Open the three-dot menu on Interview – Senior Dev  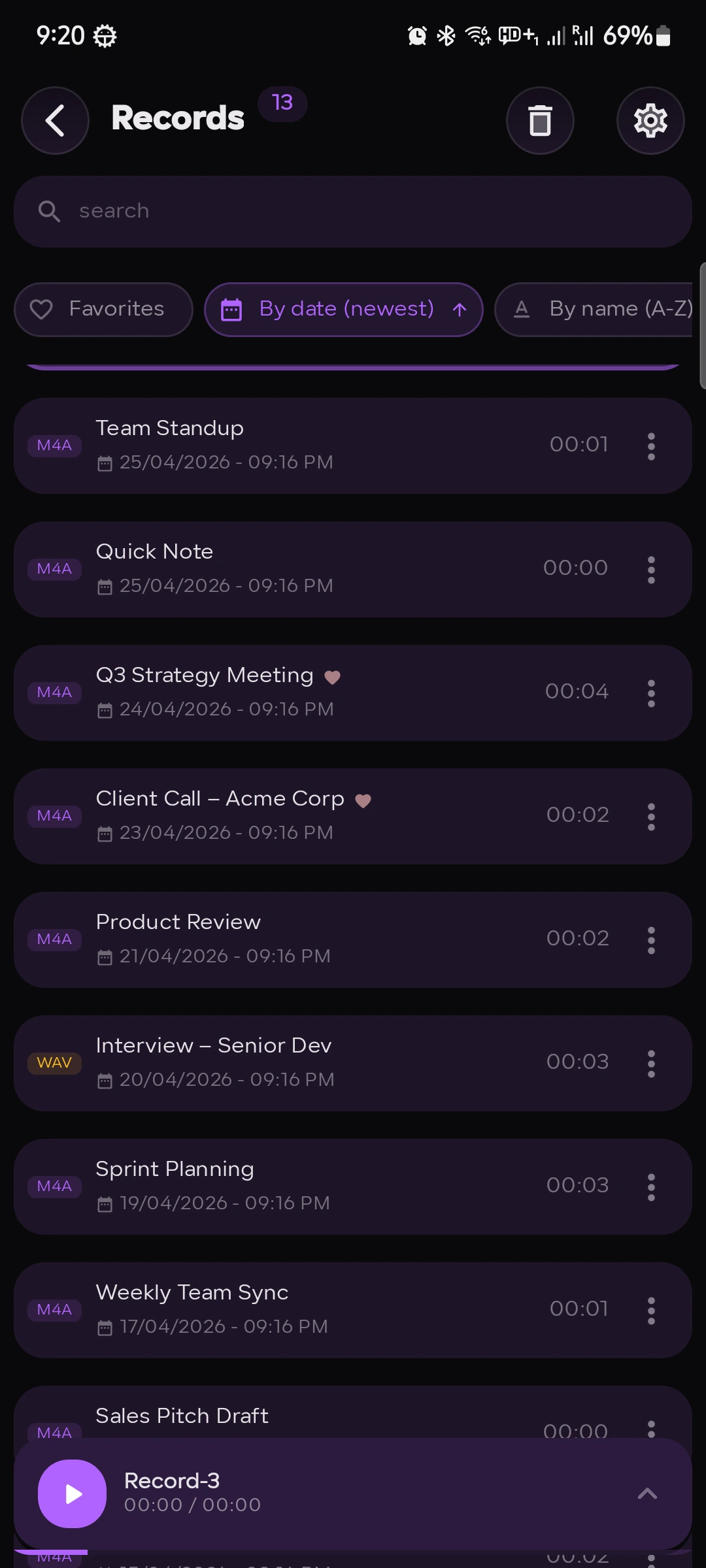[651, 1062]
